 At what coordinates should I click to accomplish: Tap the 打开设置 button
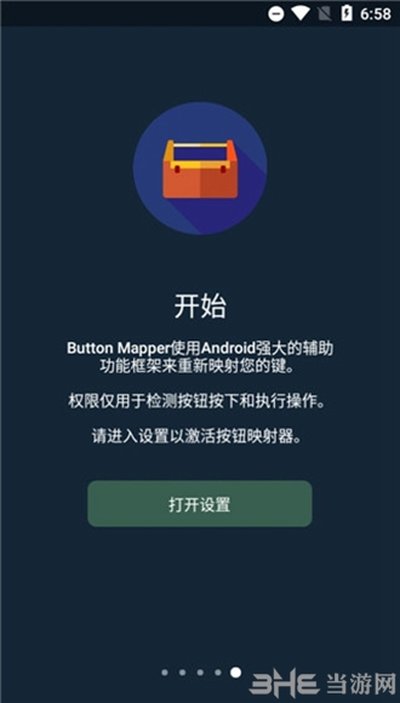click(200, 504)
